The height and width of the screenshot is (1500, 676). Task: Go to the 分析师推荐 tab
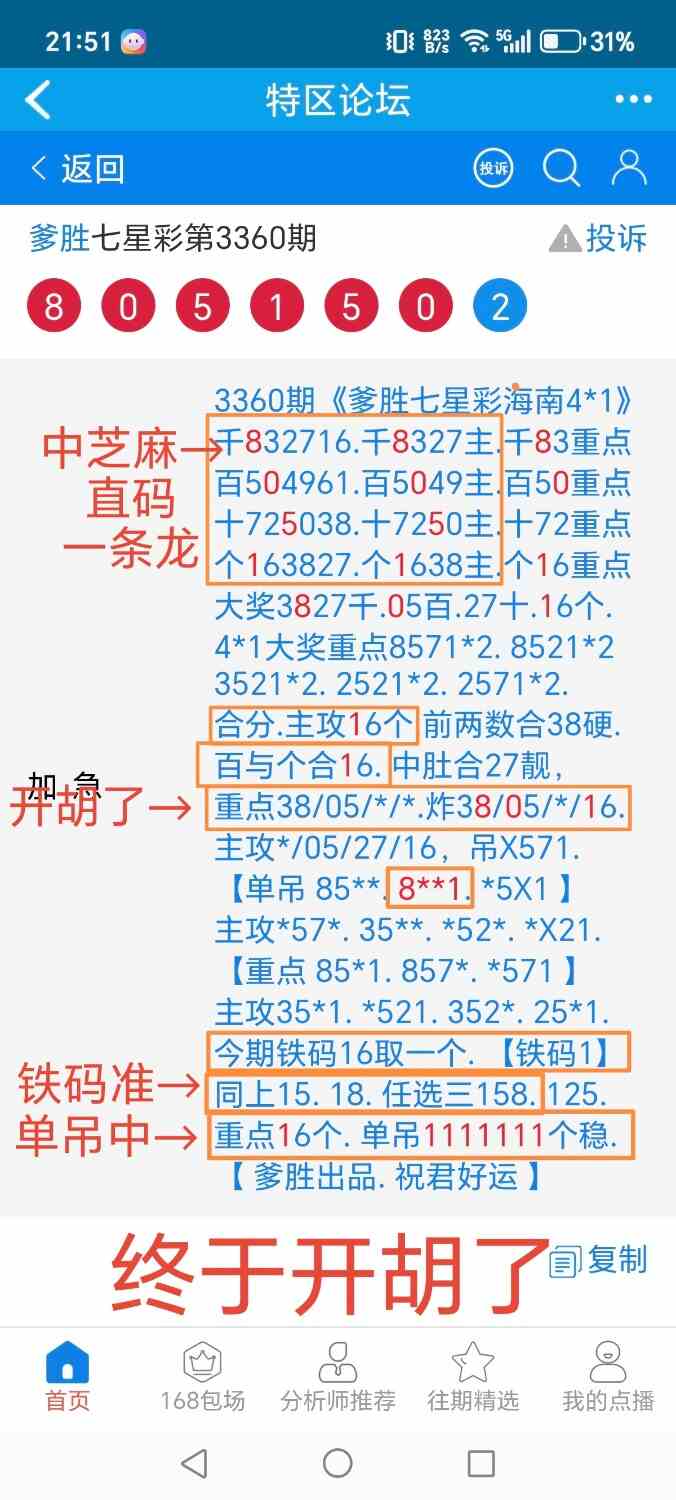coord(337,1377)
